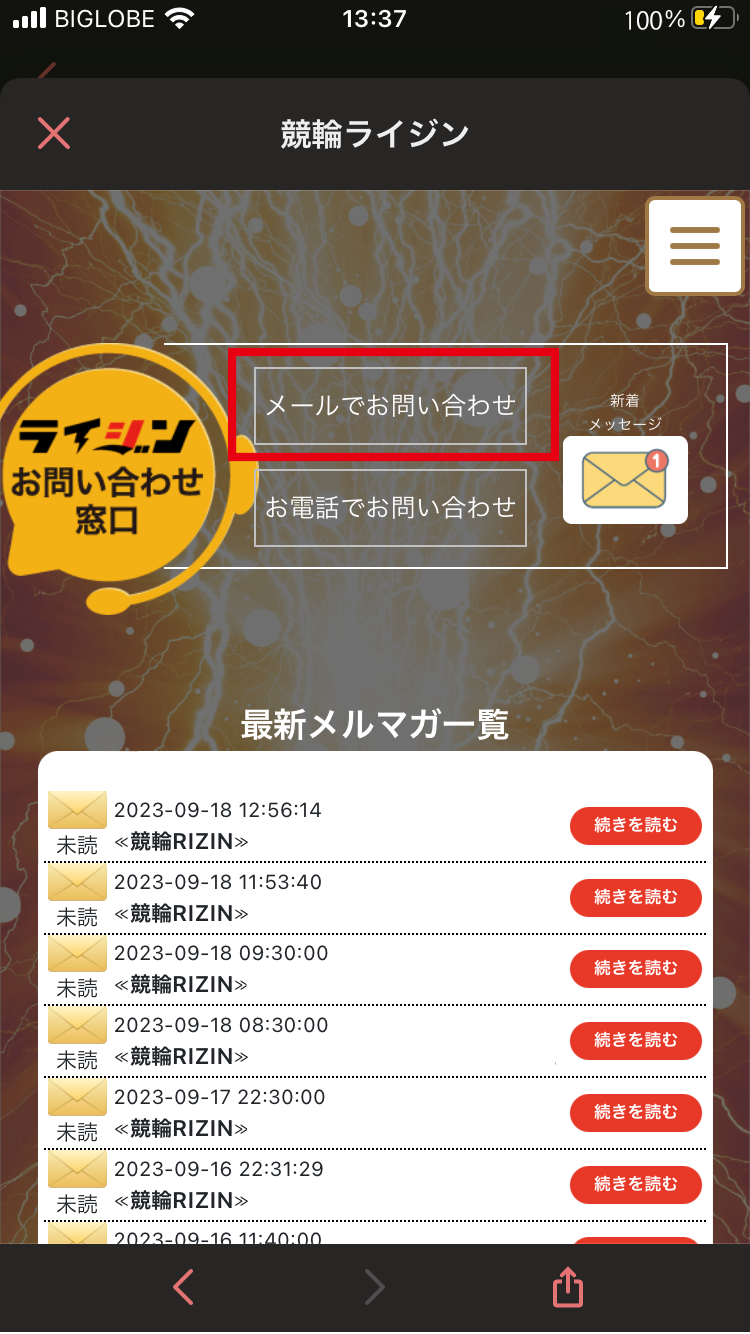750x1334 pixels.
Task: Read more of the 08:30:00 newsletter
Action: tap(635, 1040)
